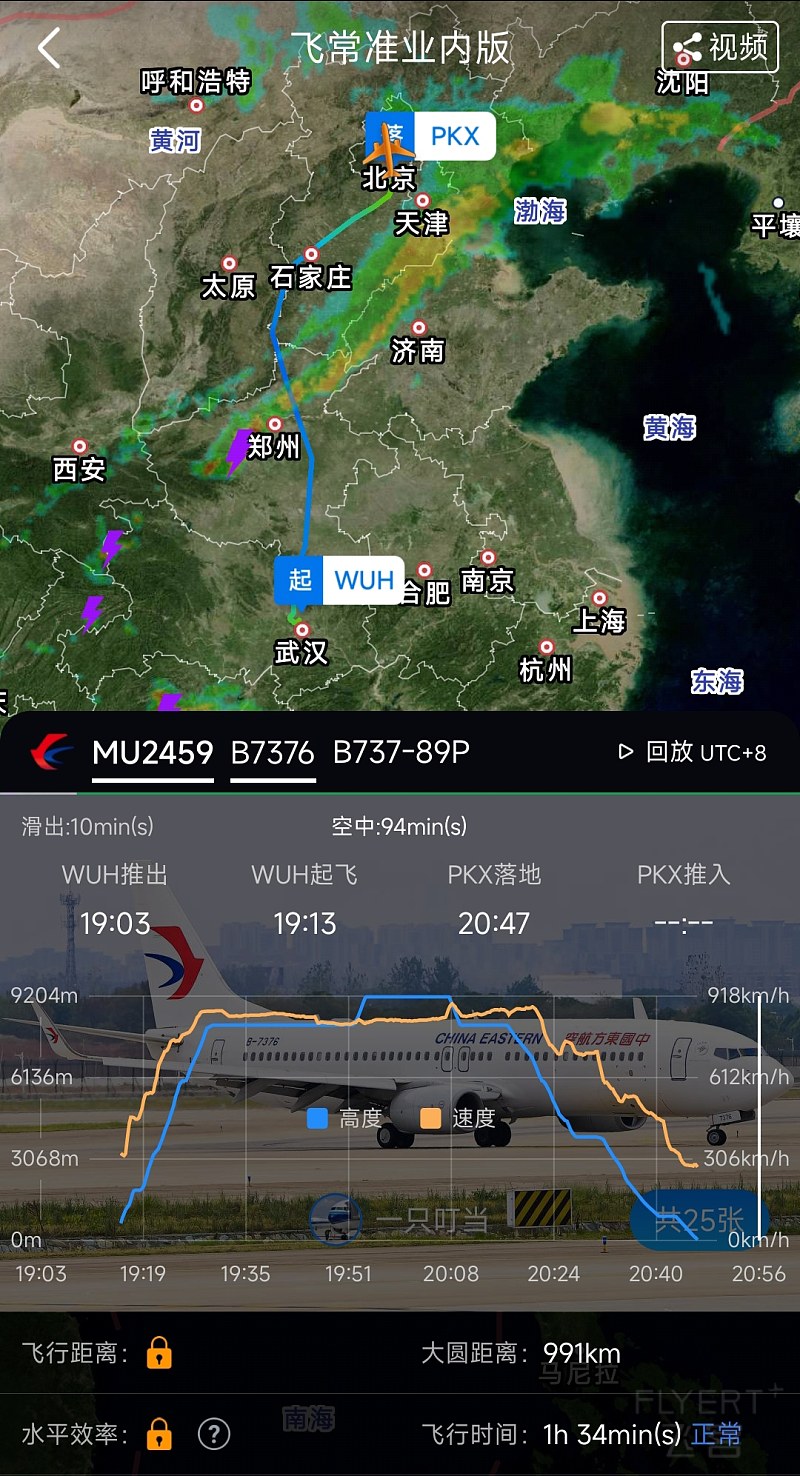Tap the PKX arrival airport marker
Screen dimensions: 800x1476
431,136
